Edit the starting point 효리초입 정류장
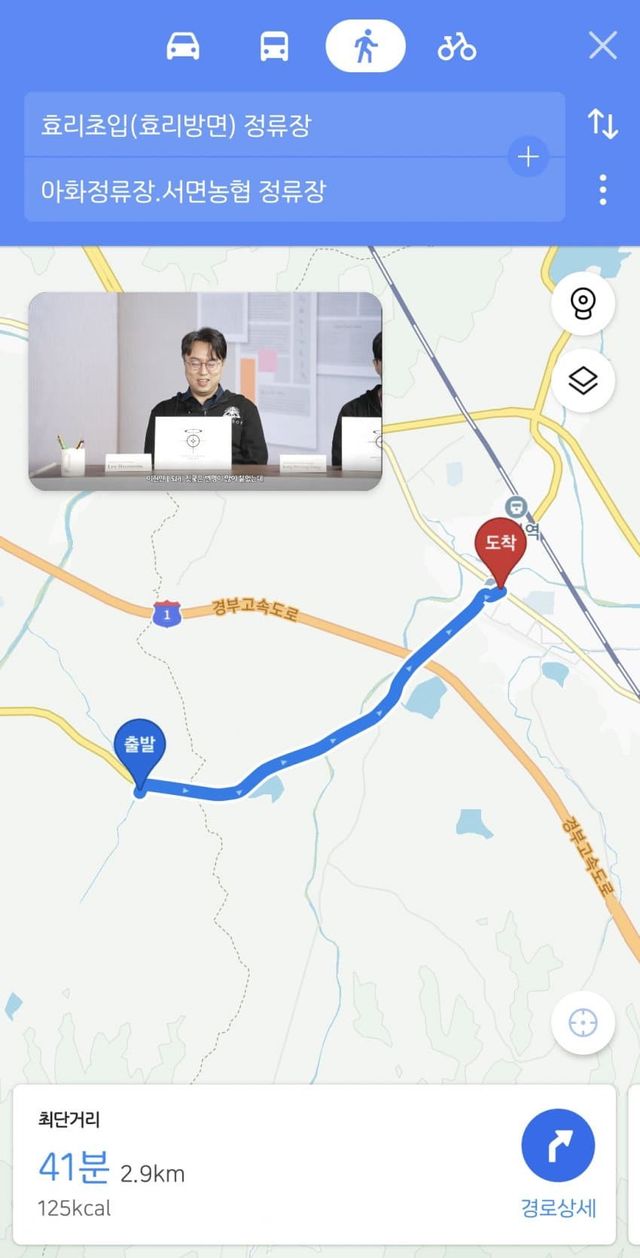This screenshot has height=1258, width=640. coord(260,125)
